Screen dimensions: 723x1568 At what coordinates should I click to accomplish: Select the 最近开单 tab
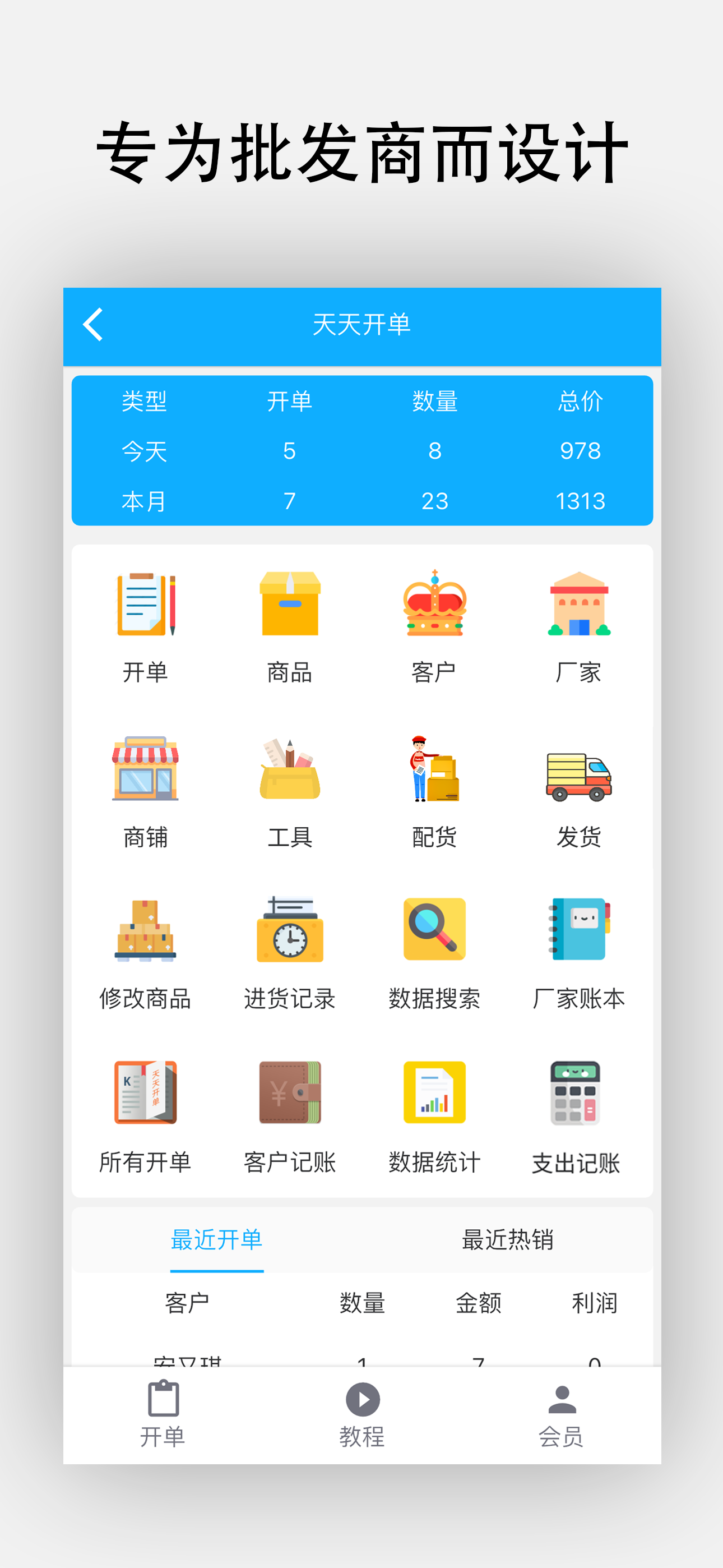tap(217, 1242)
